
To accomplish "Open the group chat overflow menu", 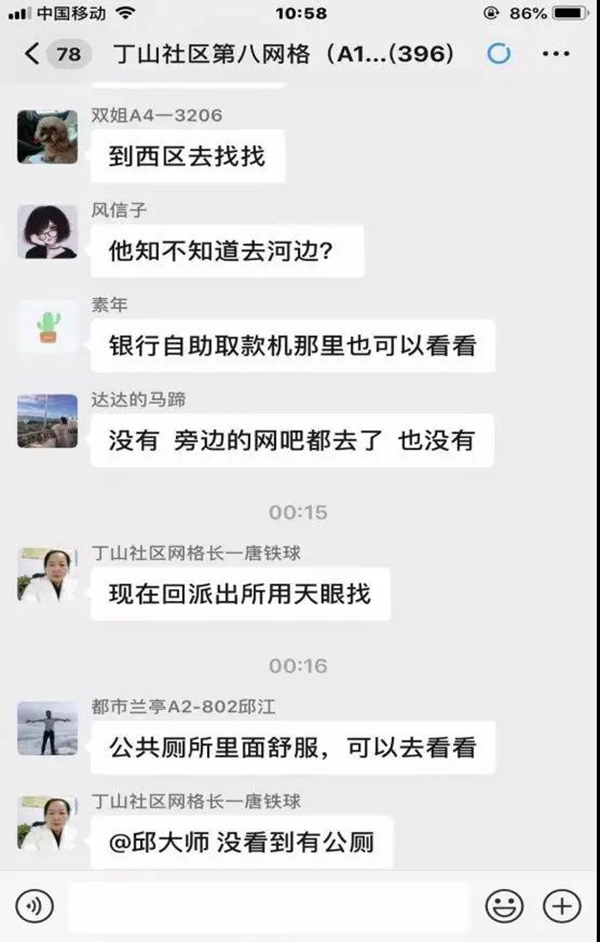I will coord(555,53).
